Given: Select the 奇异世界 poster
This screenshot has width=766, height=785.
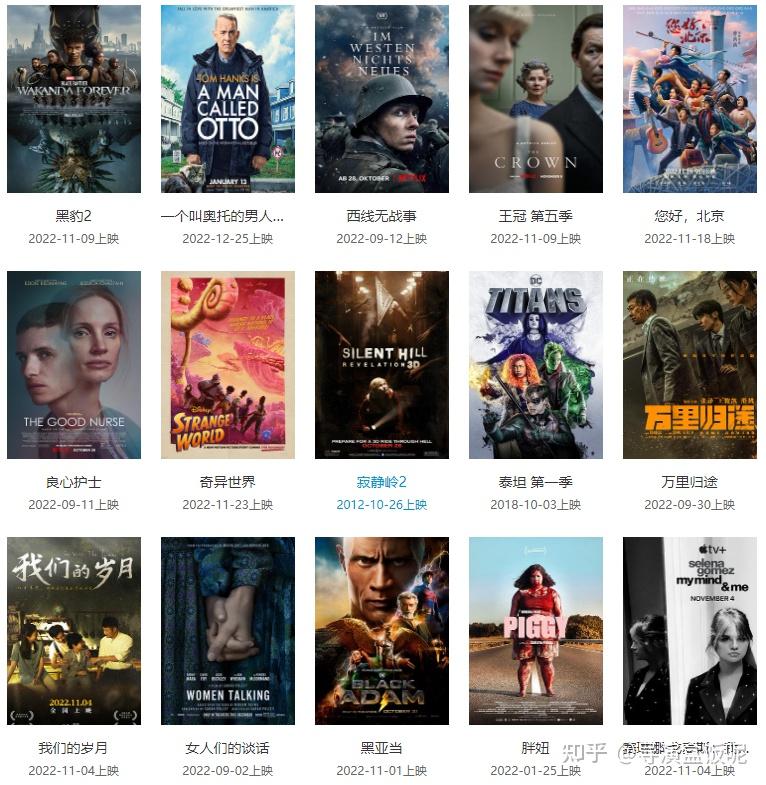Looking at the screenshot, I should (228, 365).
